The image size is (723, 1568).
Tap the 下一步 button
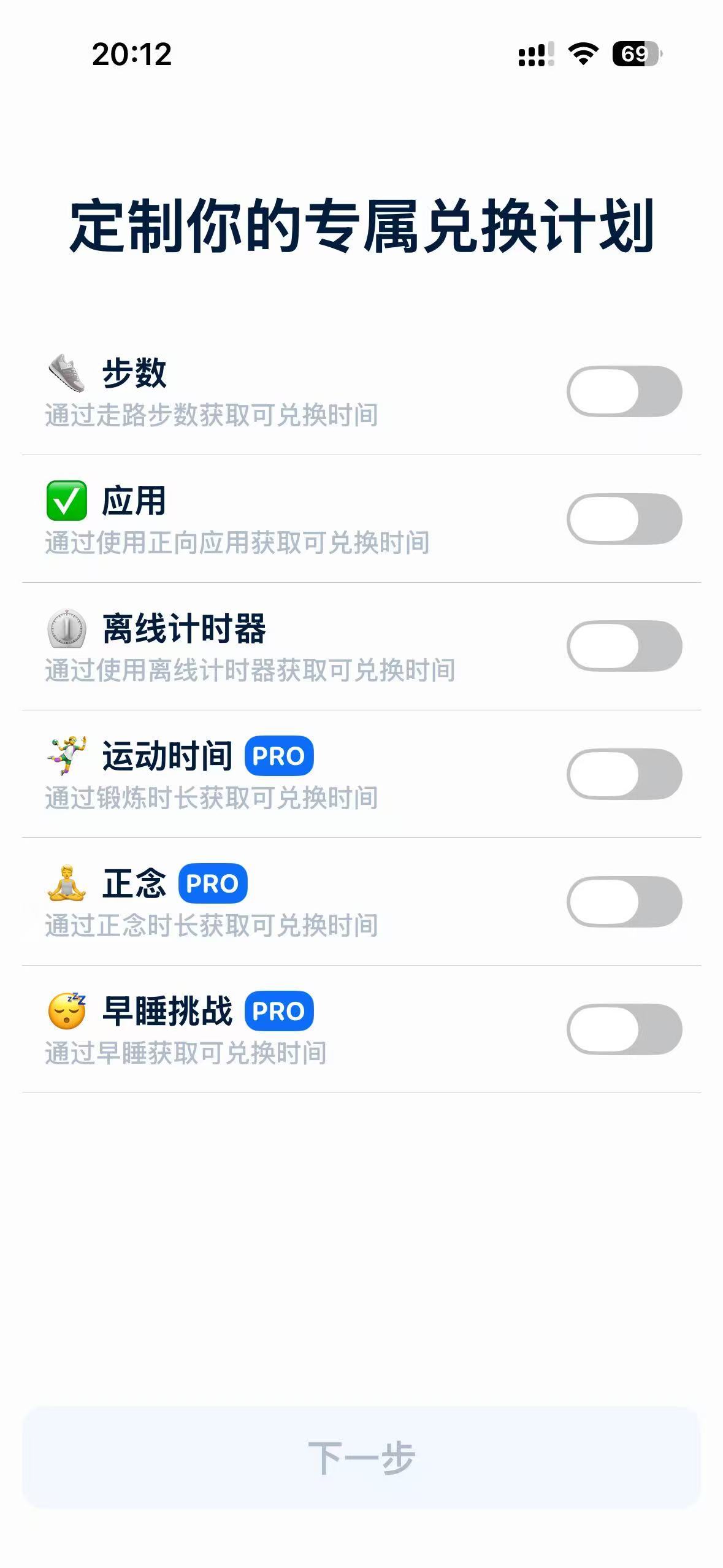[361, 1458]
